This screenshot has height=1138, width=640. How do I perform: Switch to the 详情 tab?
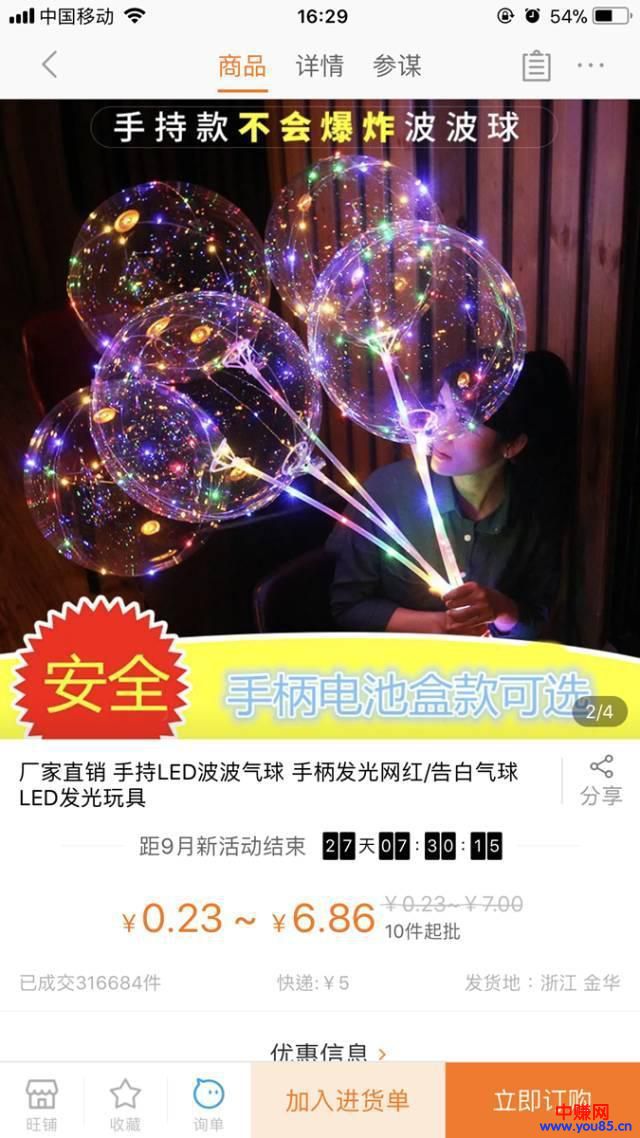pos(320,67)
